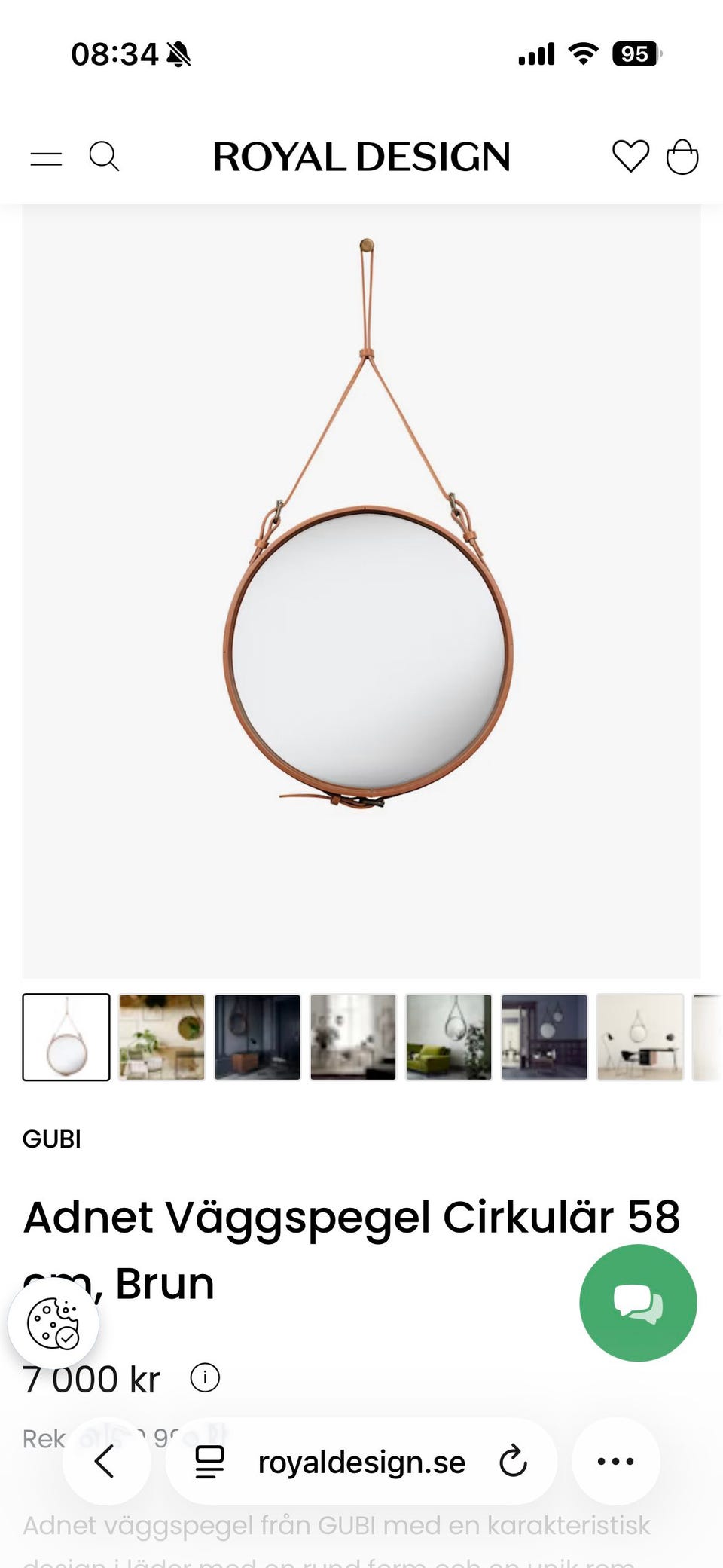Image resolution: width=723 pixels, height=1568 pixels.
Task: Tap the Royal Design logo
Action: click(x=361, y=157)
